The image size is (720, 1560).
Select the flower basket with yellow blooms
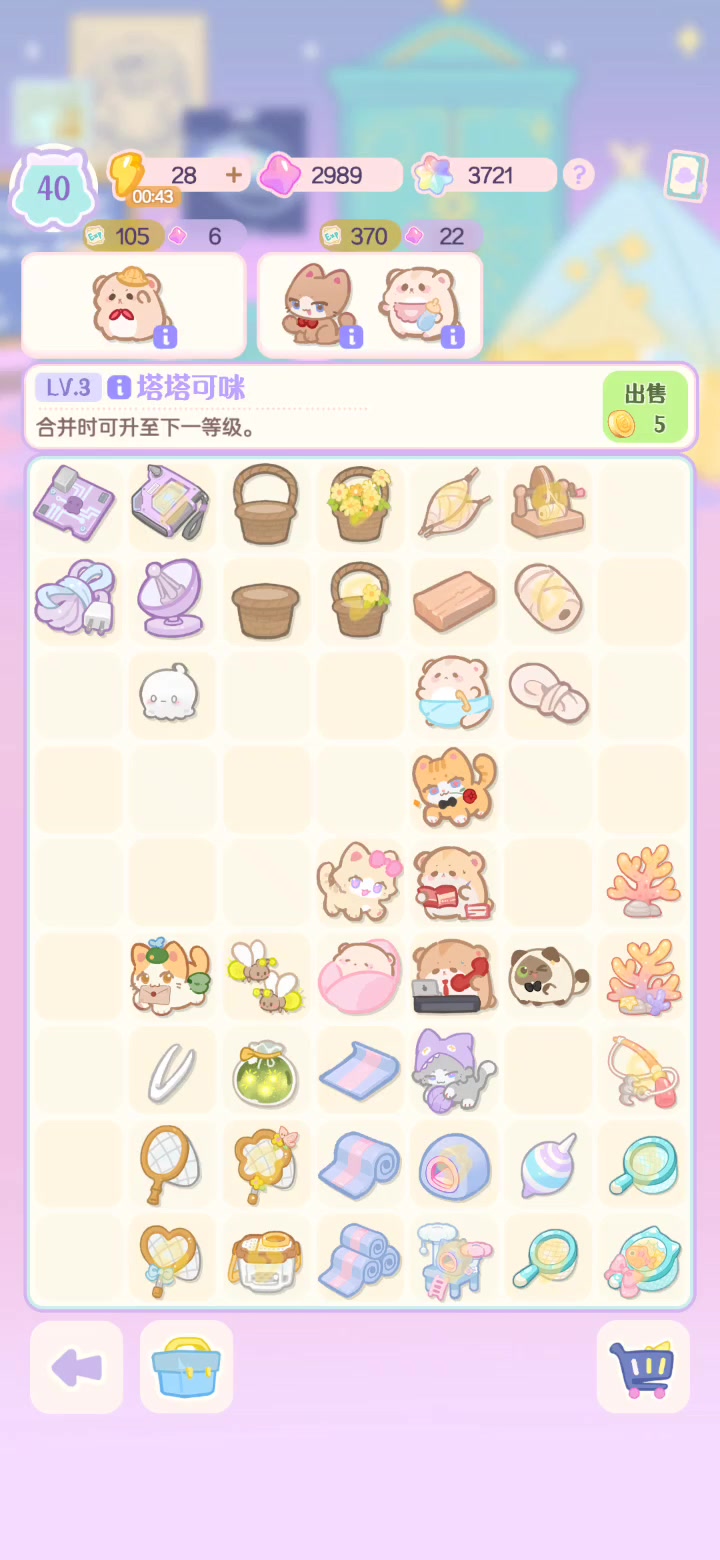tap(359, 503)
